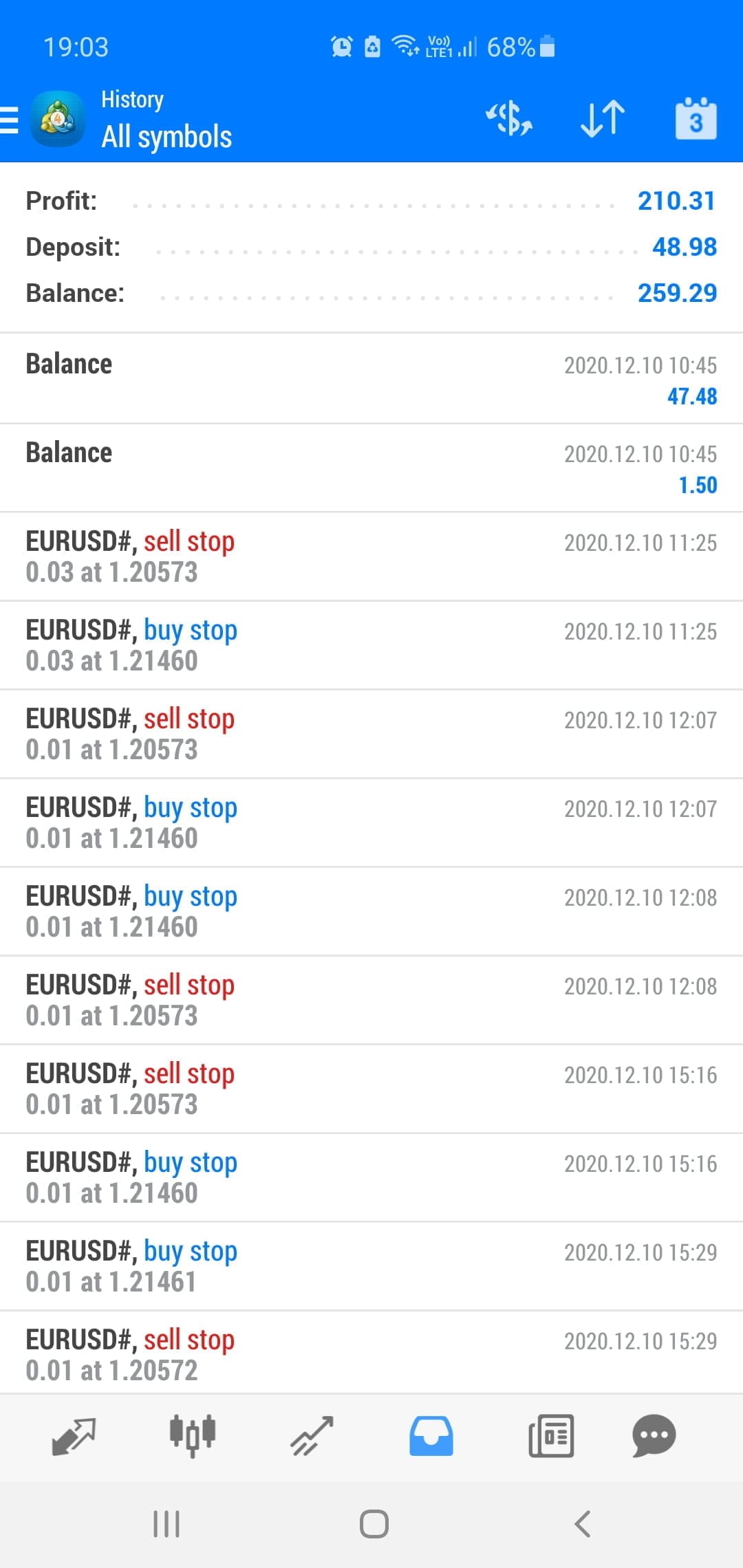Open the sort order arrows
This screenshot has height=1568, width=743.
pyautogui.click(x=602, y=118)
